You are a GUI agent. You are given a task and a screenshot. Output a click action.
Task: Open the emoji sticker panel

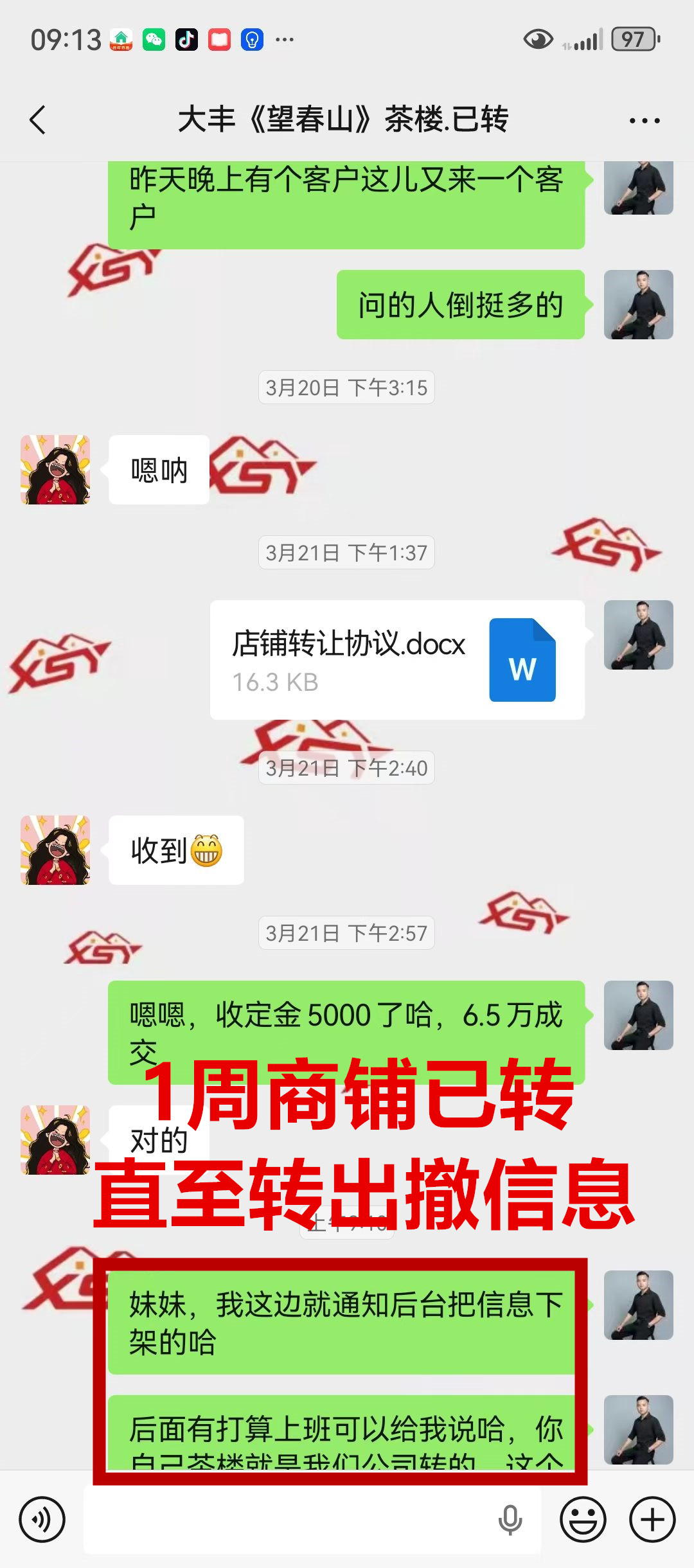point(583,1520)
